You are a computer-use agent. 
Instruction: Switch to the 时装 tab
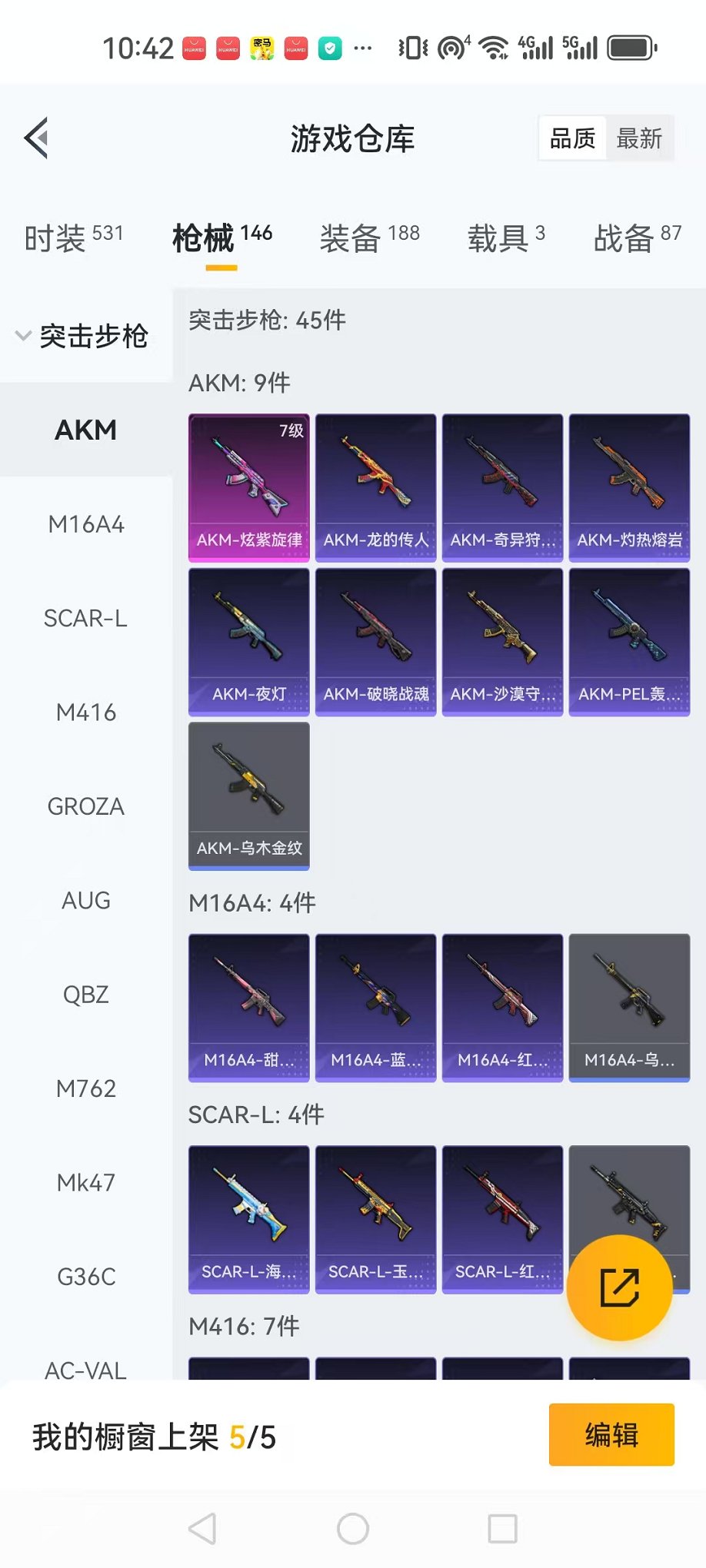click(74, 238)
